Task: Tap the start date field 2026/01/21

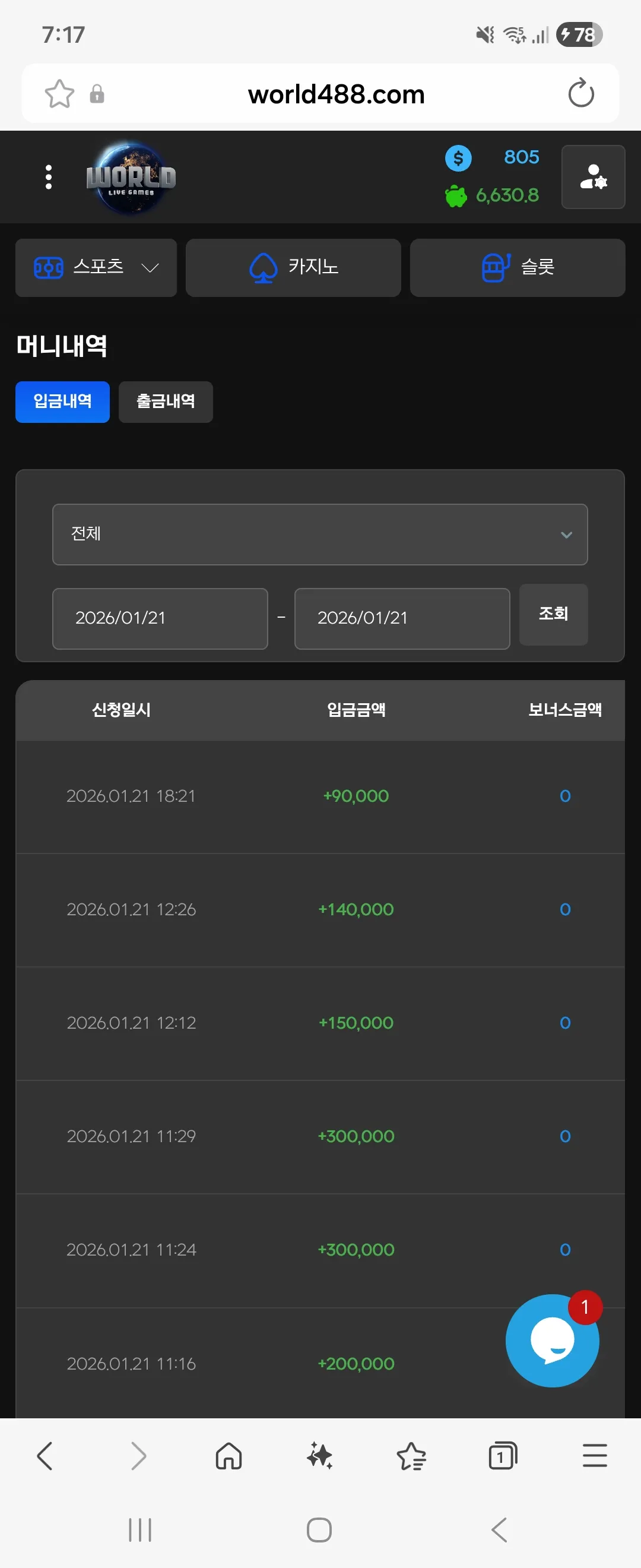Action: pyautogui.click(x=160, y=618)
